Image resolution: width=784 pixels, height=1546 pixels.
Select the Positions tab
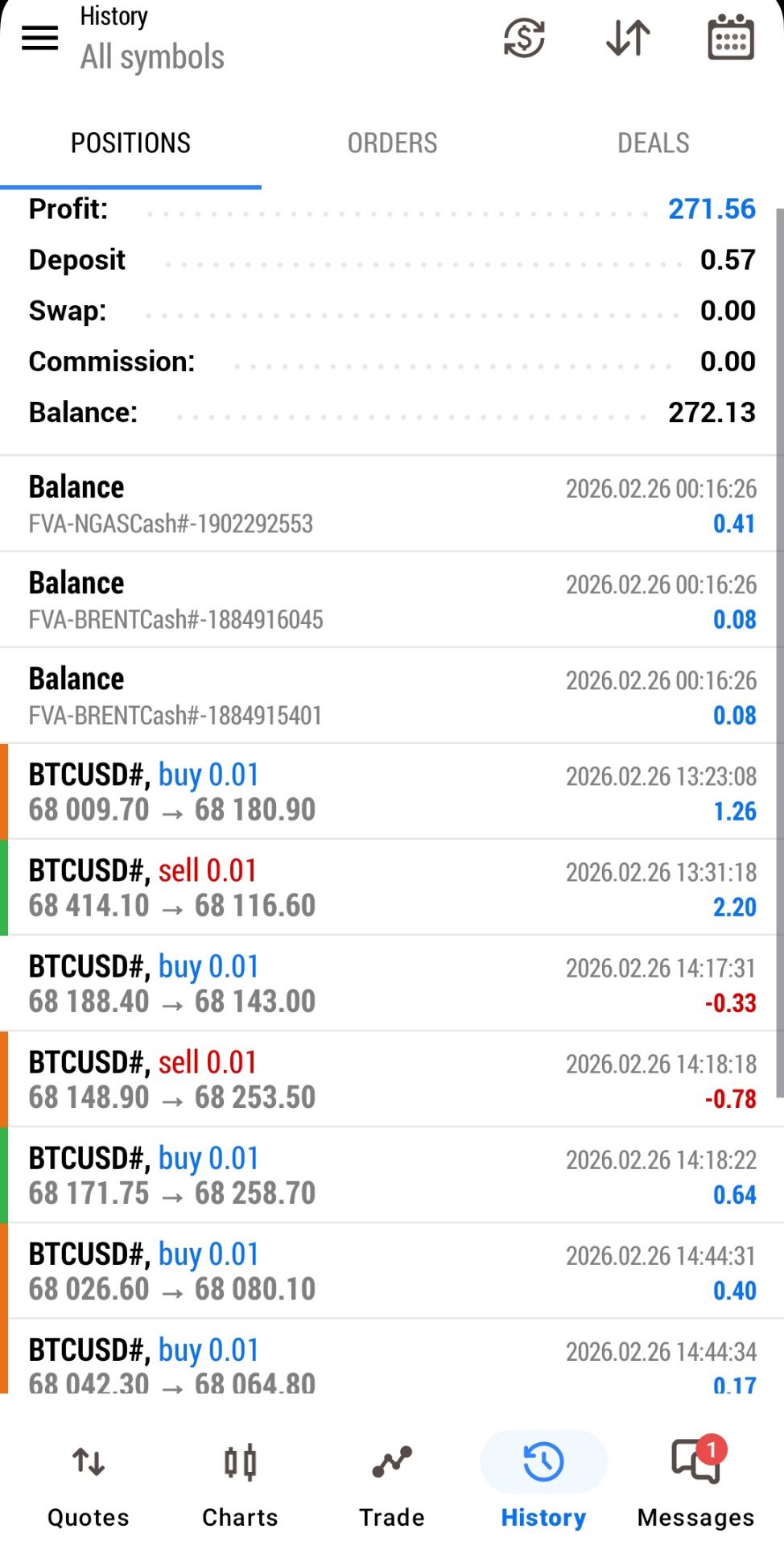click(x=130, y=143)
